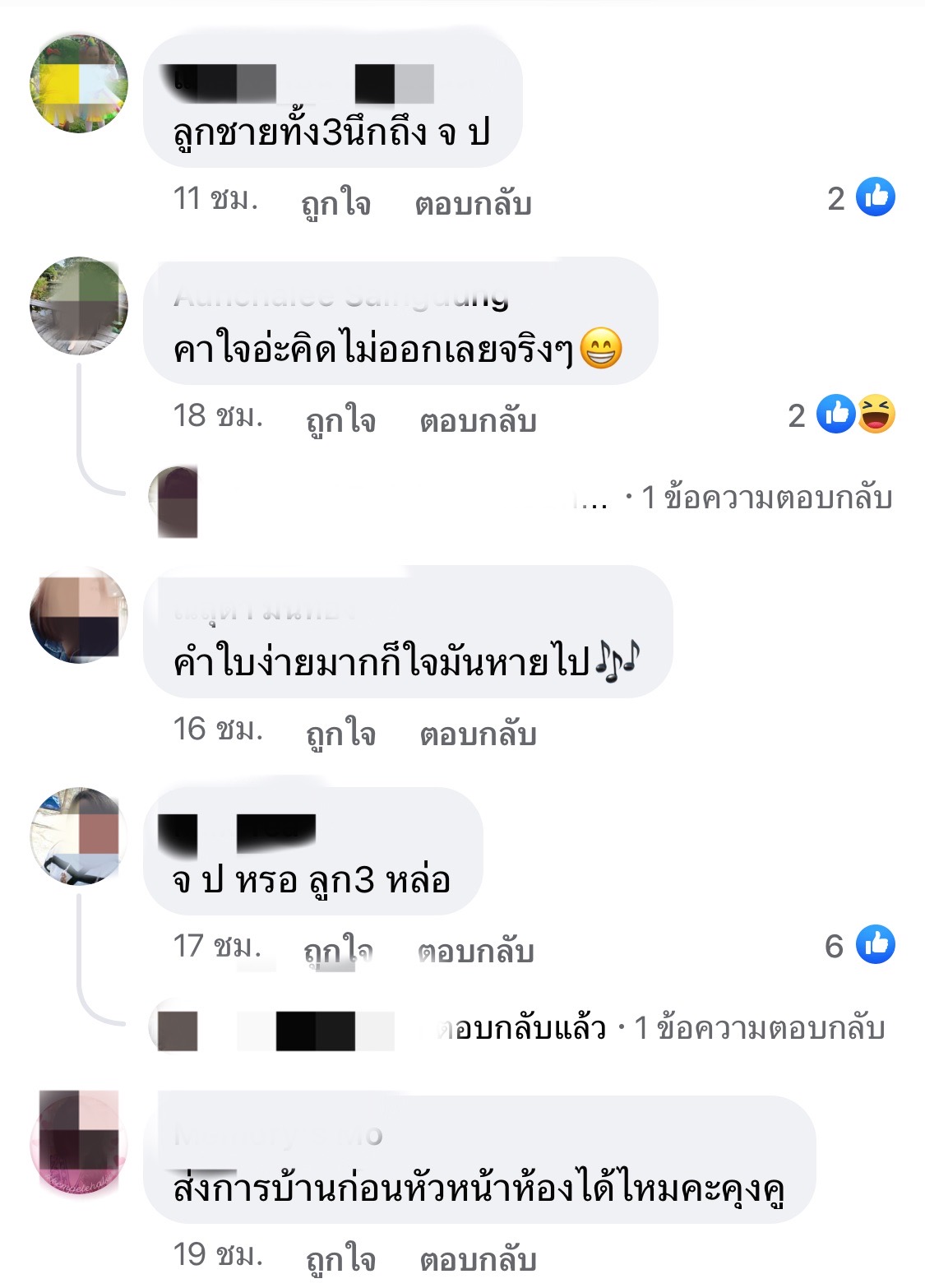Like the comment "ลูกชายทั้ง3นึกถึง จ ป"

335,203
